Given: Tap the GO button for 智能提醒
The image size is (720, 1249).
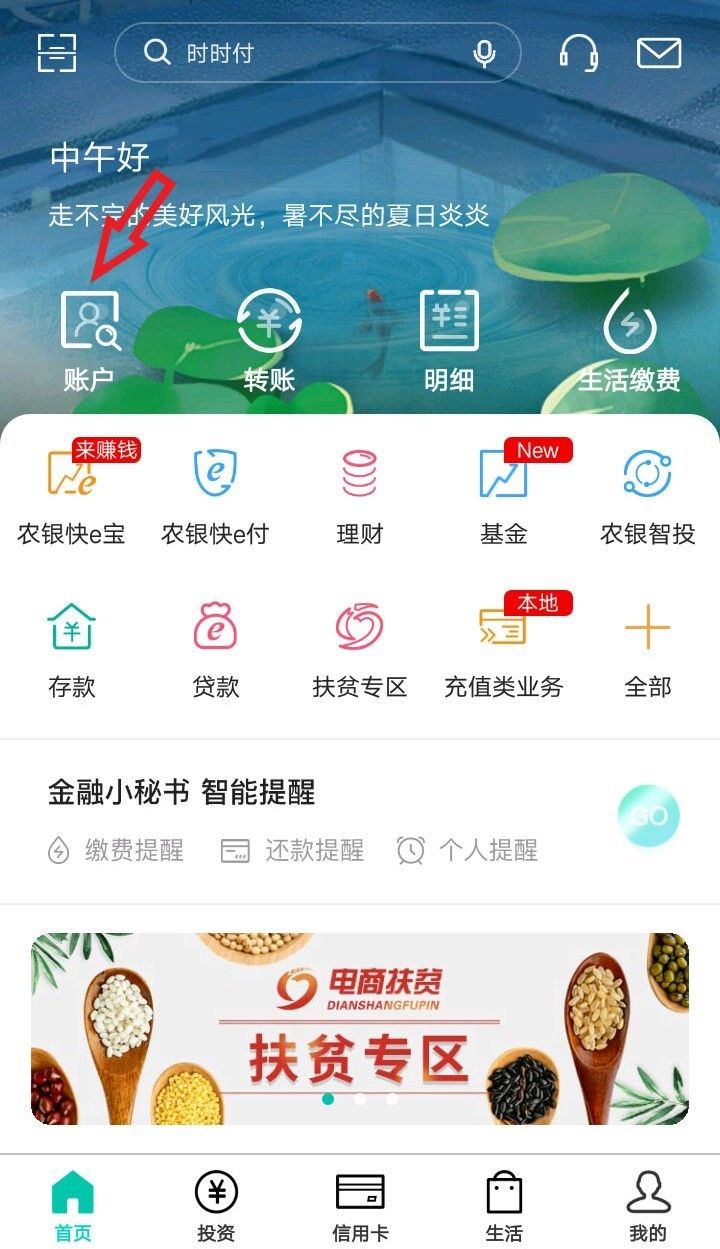Looking at the screenshot, I should [648, 816].
